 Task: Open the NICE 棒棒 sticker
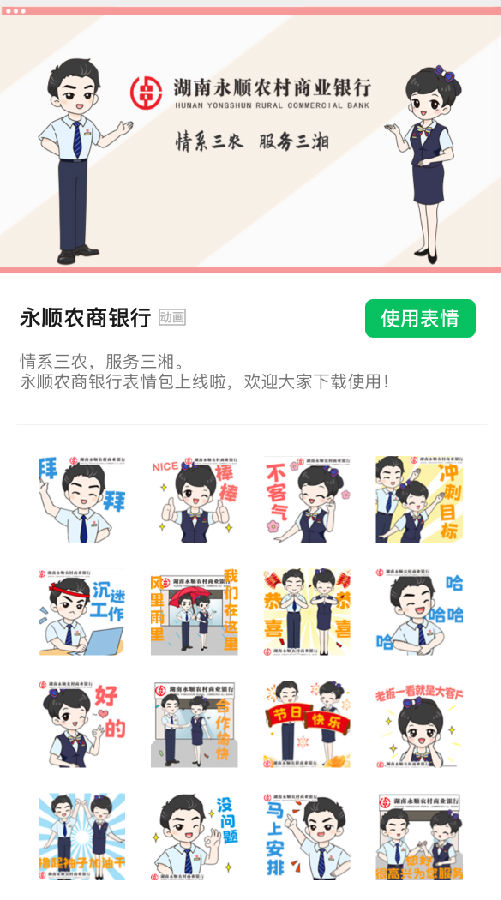[194, 499]
